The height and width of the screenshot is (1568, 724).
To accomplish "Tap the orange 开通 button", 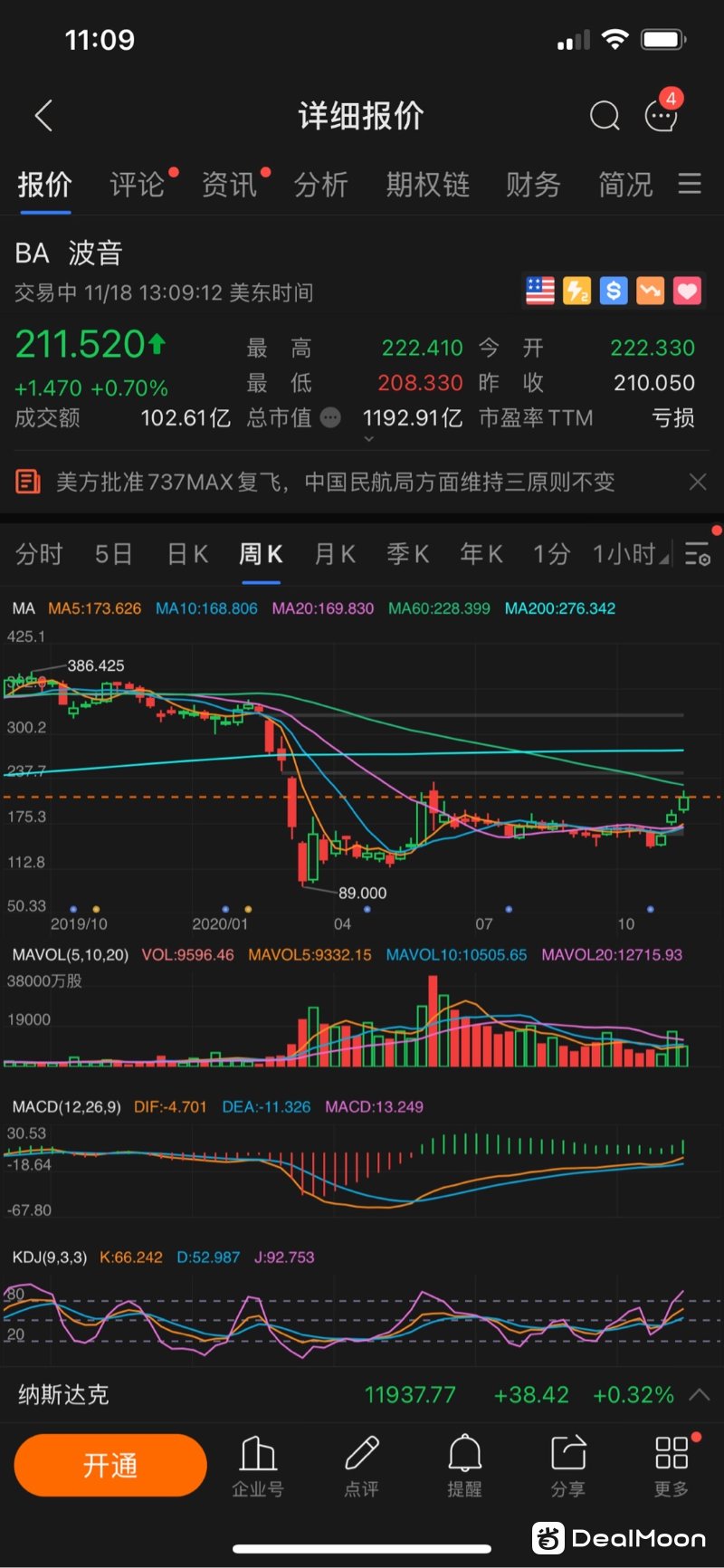I will click(x=110, y=1465).
